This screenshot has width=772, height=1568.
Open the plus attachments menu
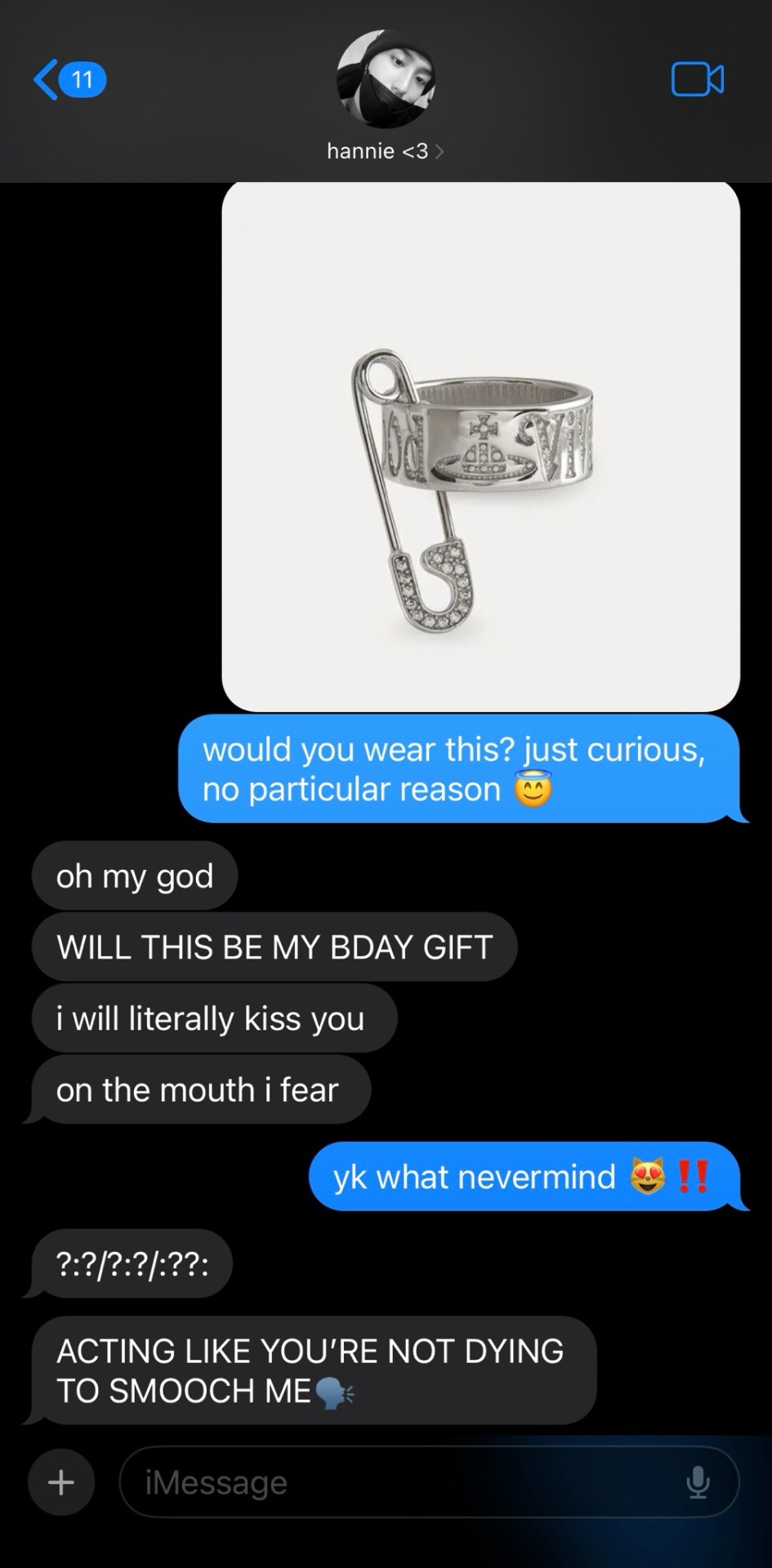point(61,1481)
